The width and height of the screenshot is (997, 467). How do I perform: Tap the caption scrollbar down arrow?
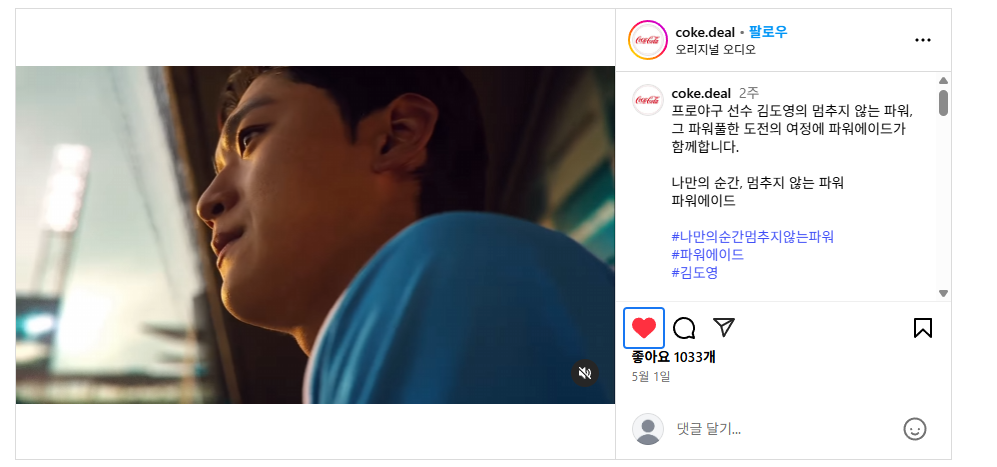(943, 293)
